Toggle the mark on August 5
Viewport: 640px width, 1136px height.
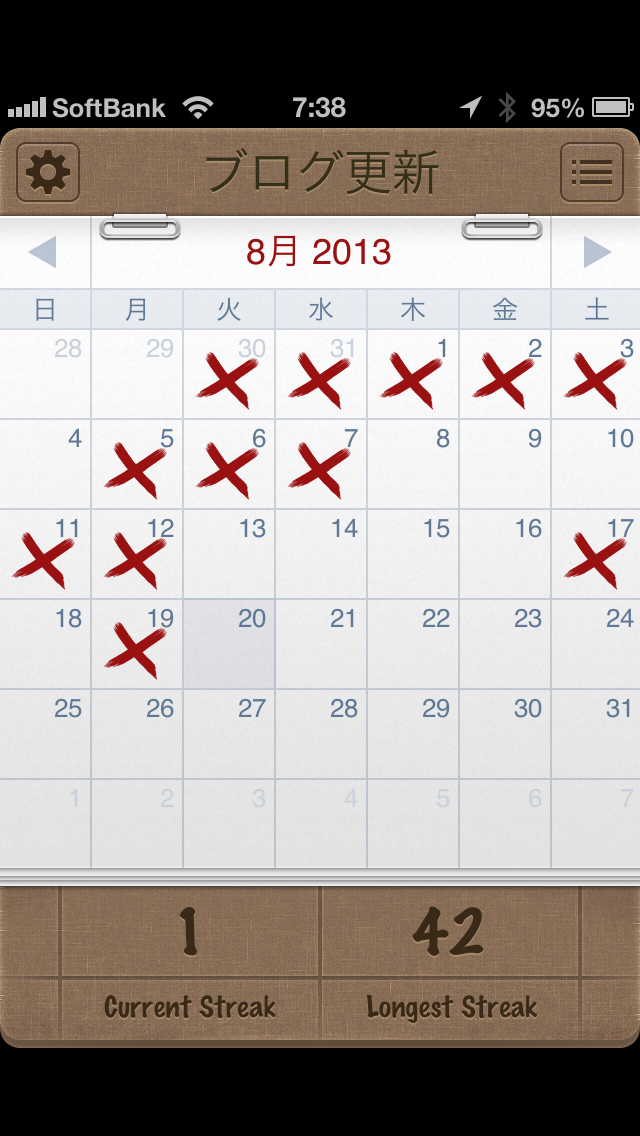pyautogui.click(x=137, y=464)
